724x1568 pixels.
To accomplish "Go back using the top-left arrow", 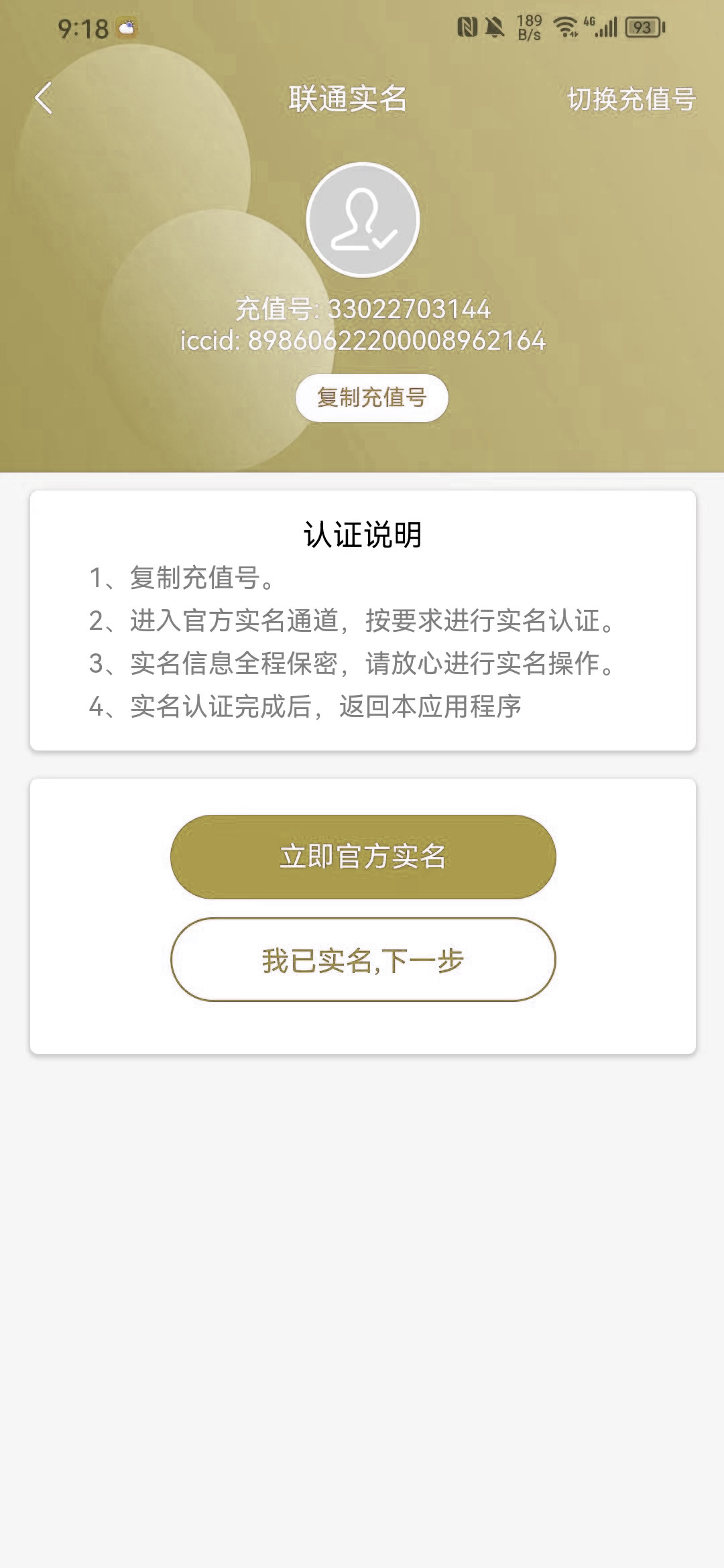I will [44, 99].
